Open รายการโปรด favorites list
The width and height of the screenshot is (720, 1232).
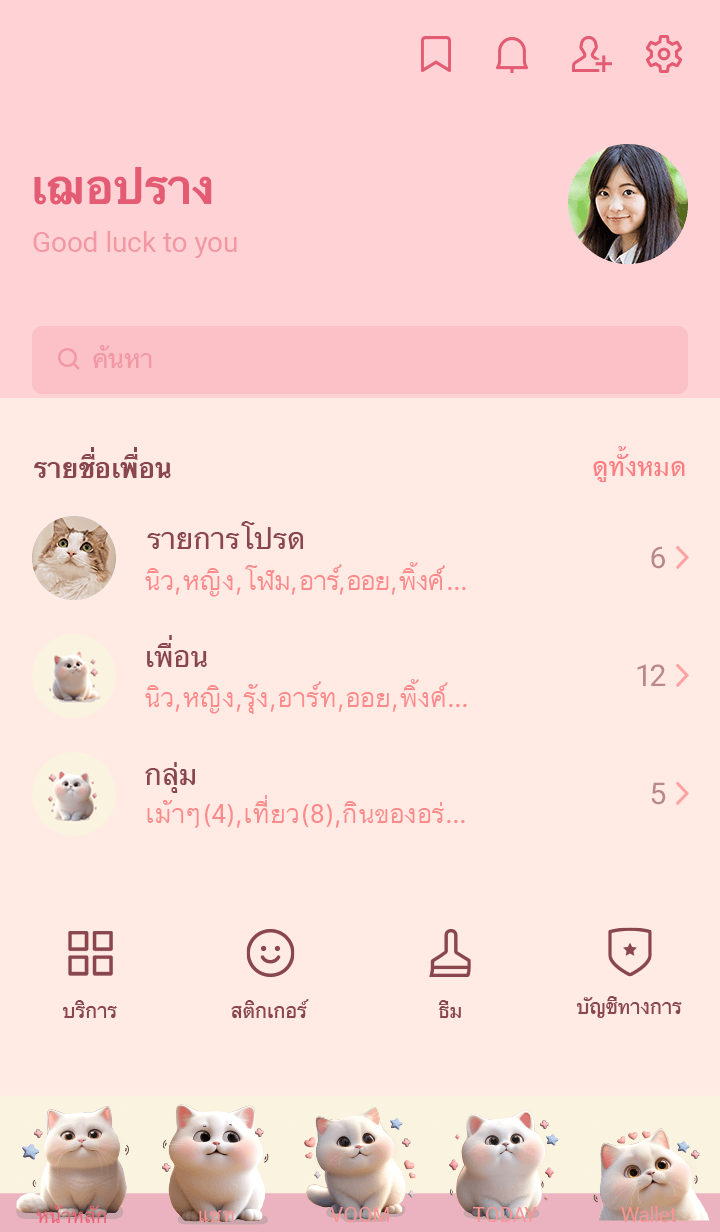tap(360, 558)
